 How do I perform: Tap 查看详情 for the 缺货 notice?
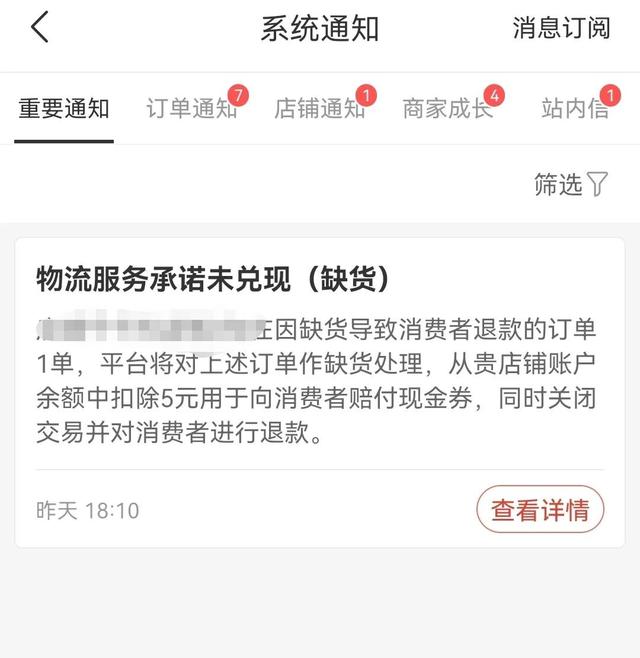(540, 510)
